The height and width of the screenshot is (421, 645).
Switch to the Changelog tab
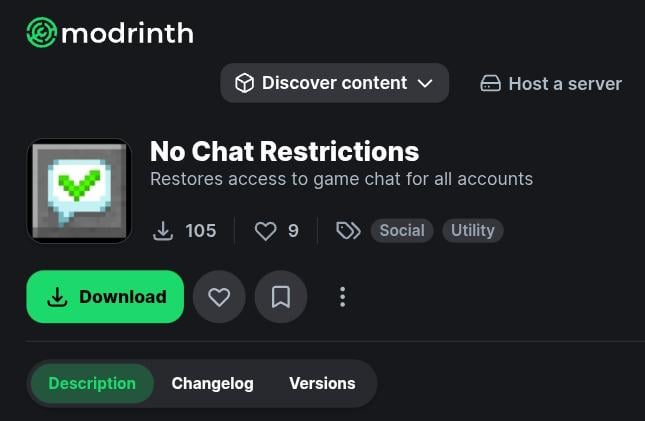(212, 383)
